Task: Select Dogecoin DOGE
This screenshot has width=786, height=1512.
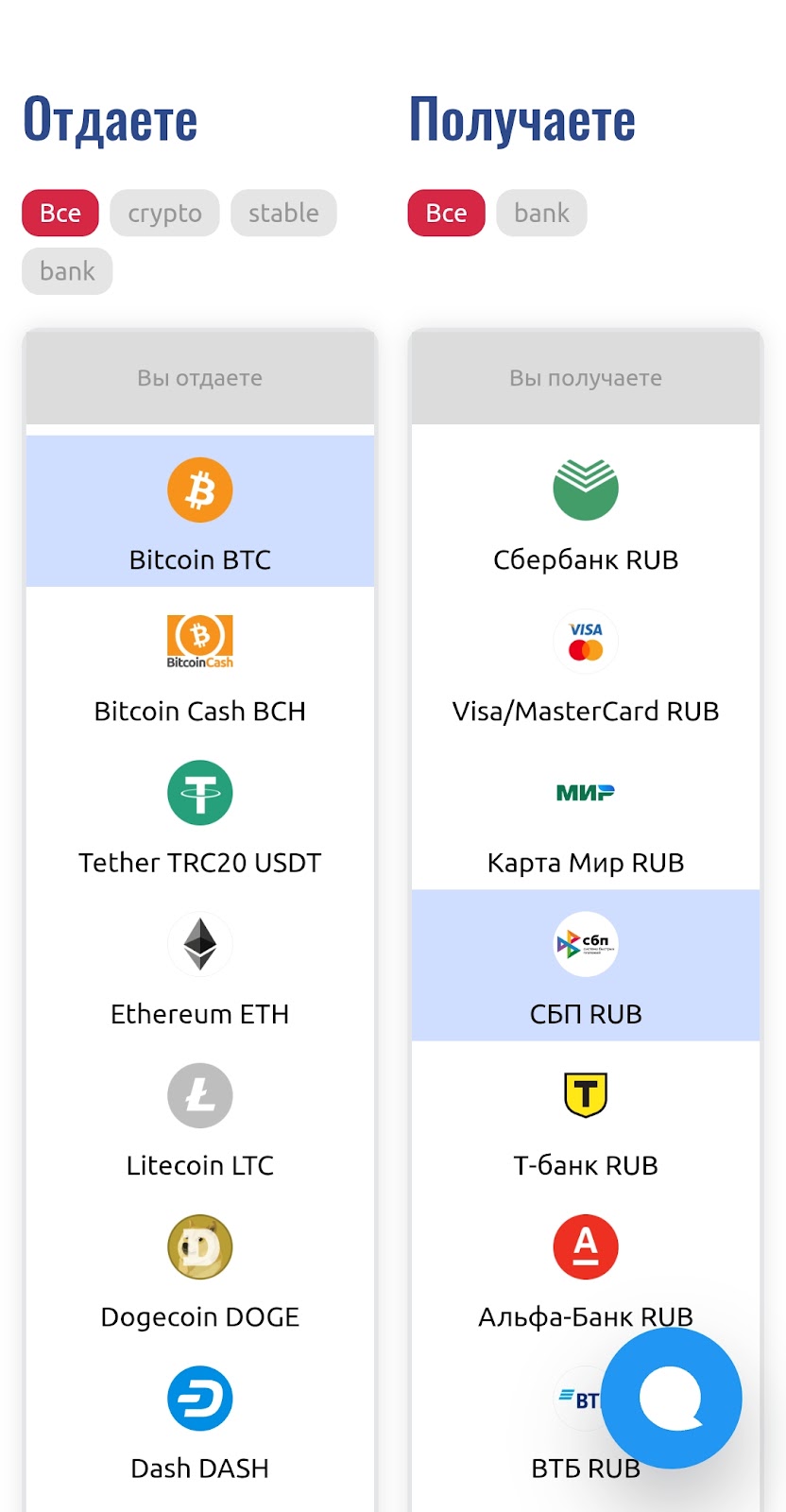Action: click(x=200, y=1267)
